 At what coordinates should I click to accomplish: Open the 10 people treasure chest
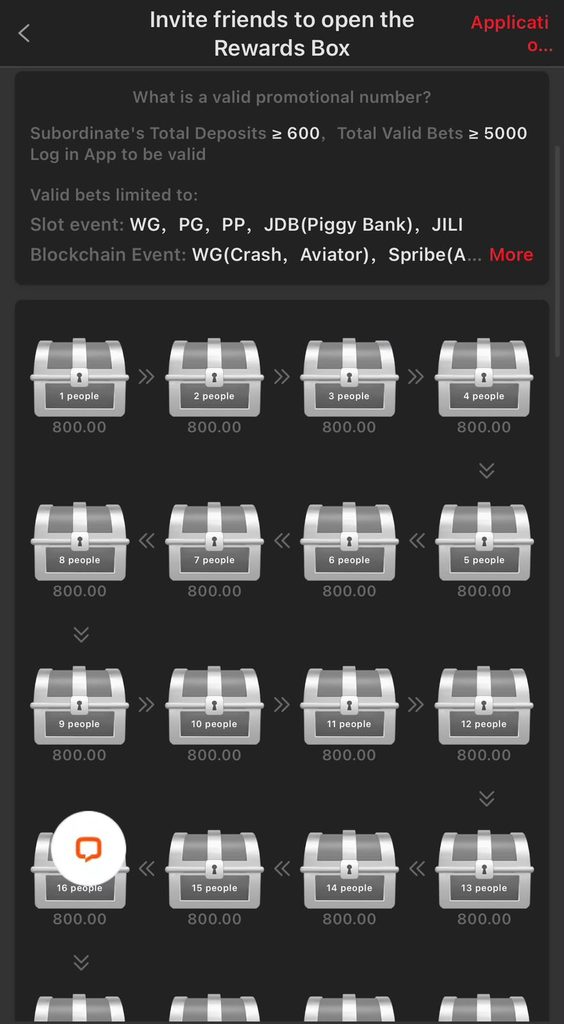(214, 705)
